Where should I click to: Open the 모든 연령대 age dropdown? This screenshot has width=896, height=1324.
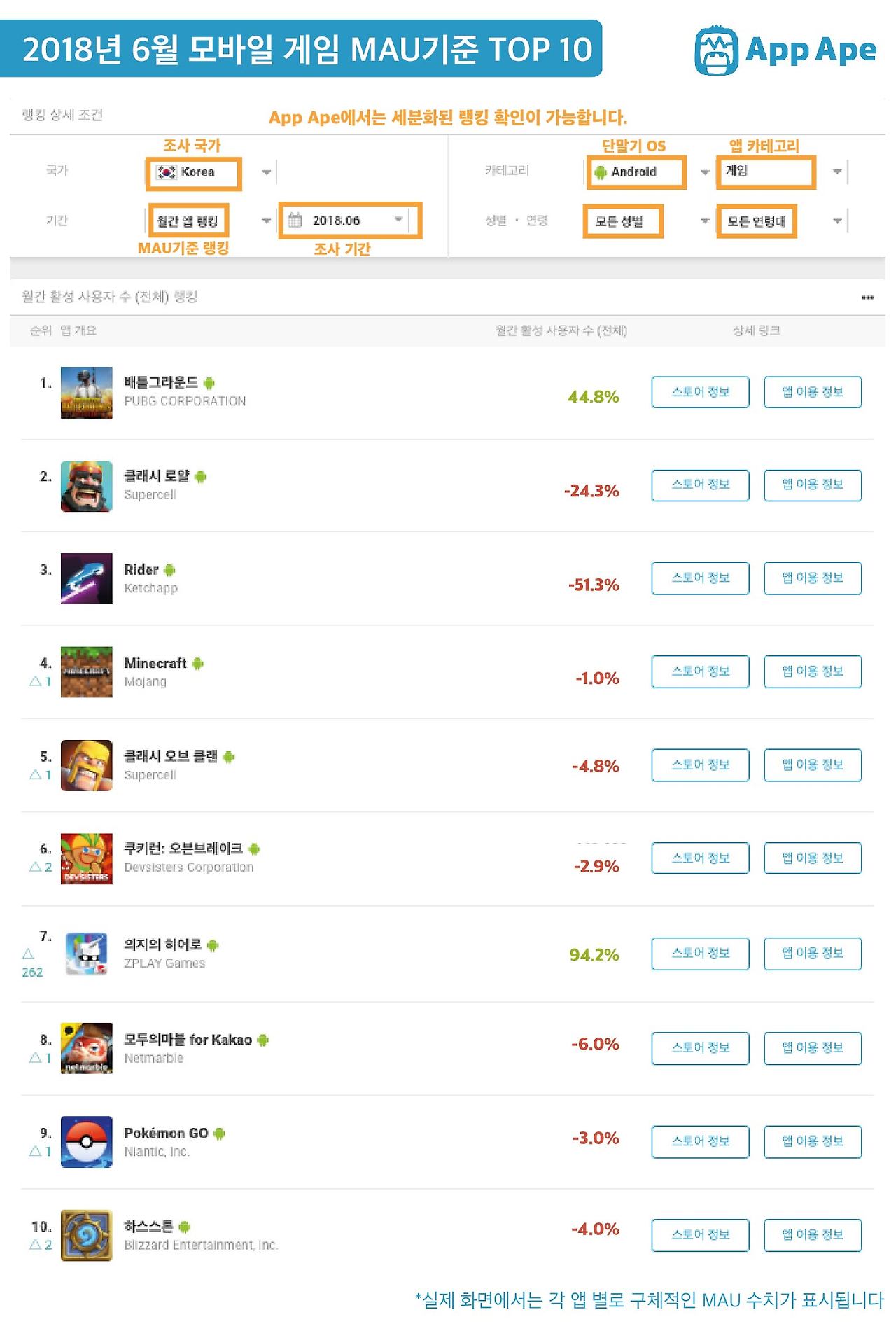pyautogui.click(x=837, y=220)
